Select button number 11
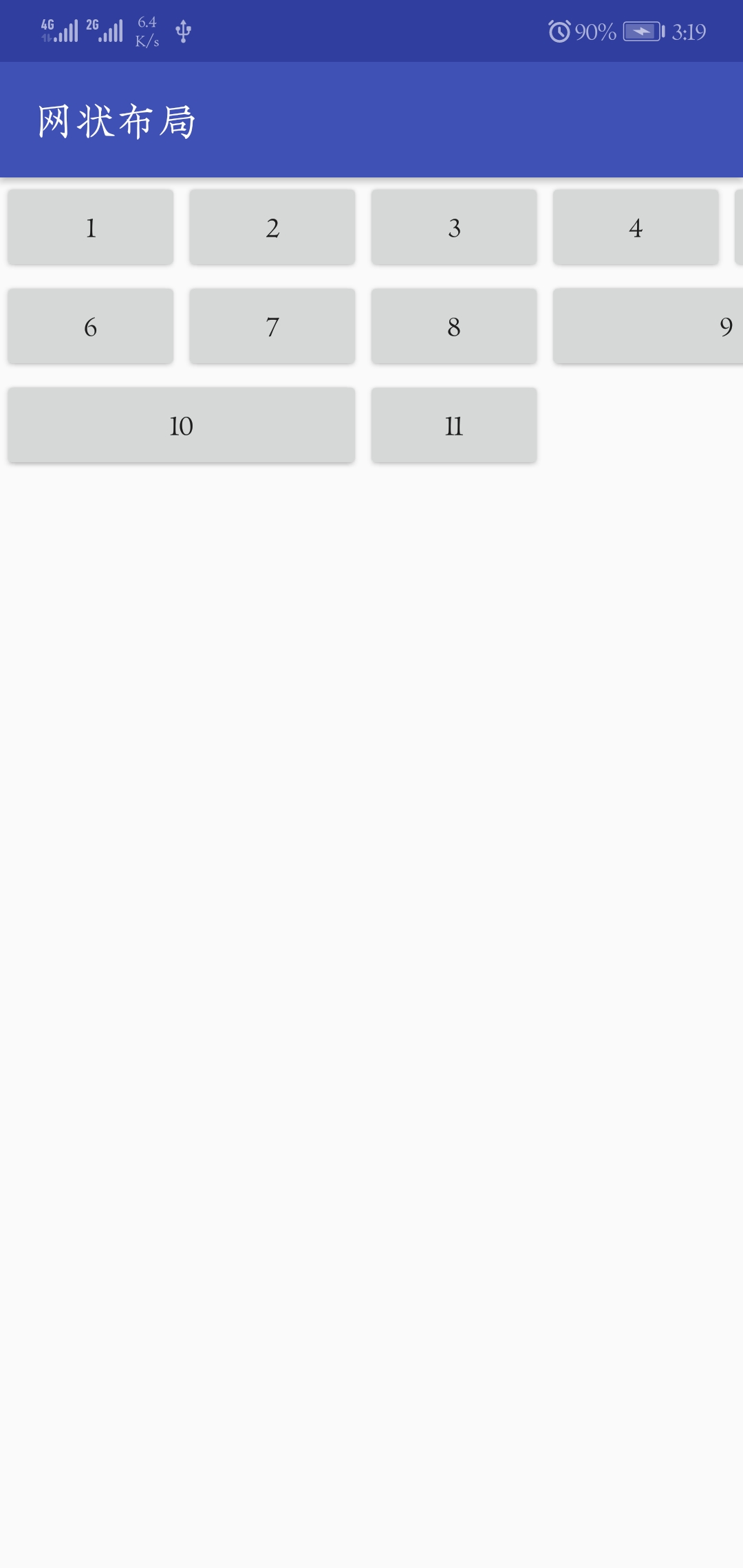The width and height of the screenshot is (743, 1568). click(x=454, y=425)
